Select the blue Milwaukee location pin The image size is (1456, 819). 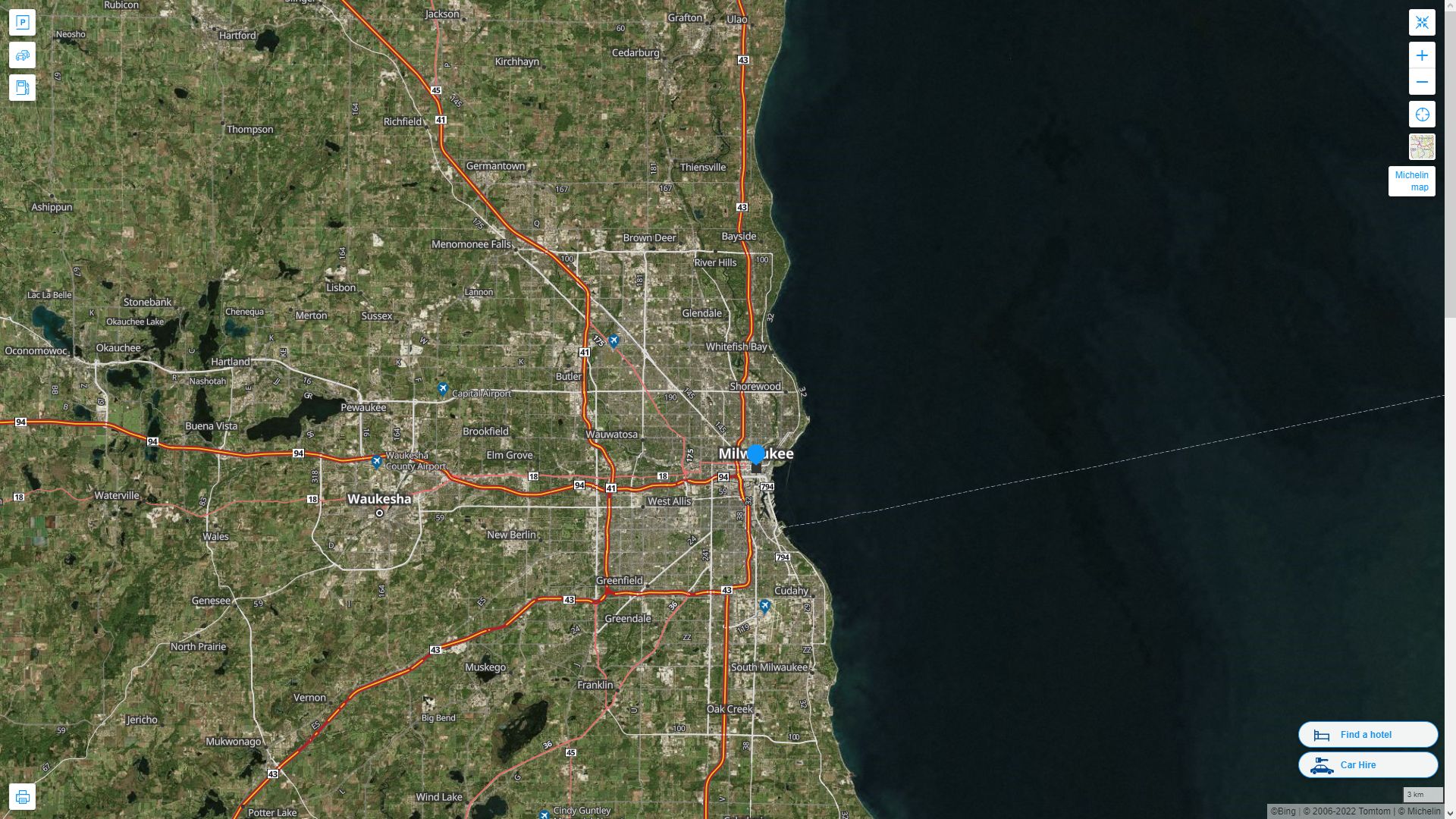[x=756, y=455]
